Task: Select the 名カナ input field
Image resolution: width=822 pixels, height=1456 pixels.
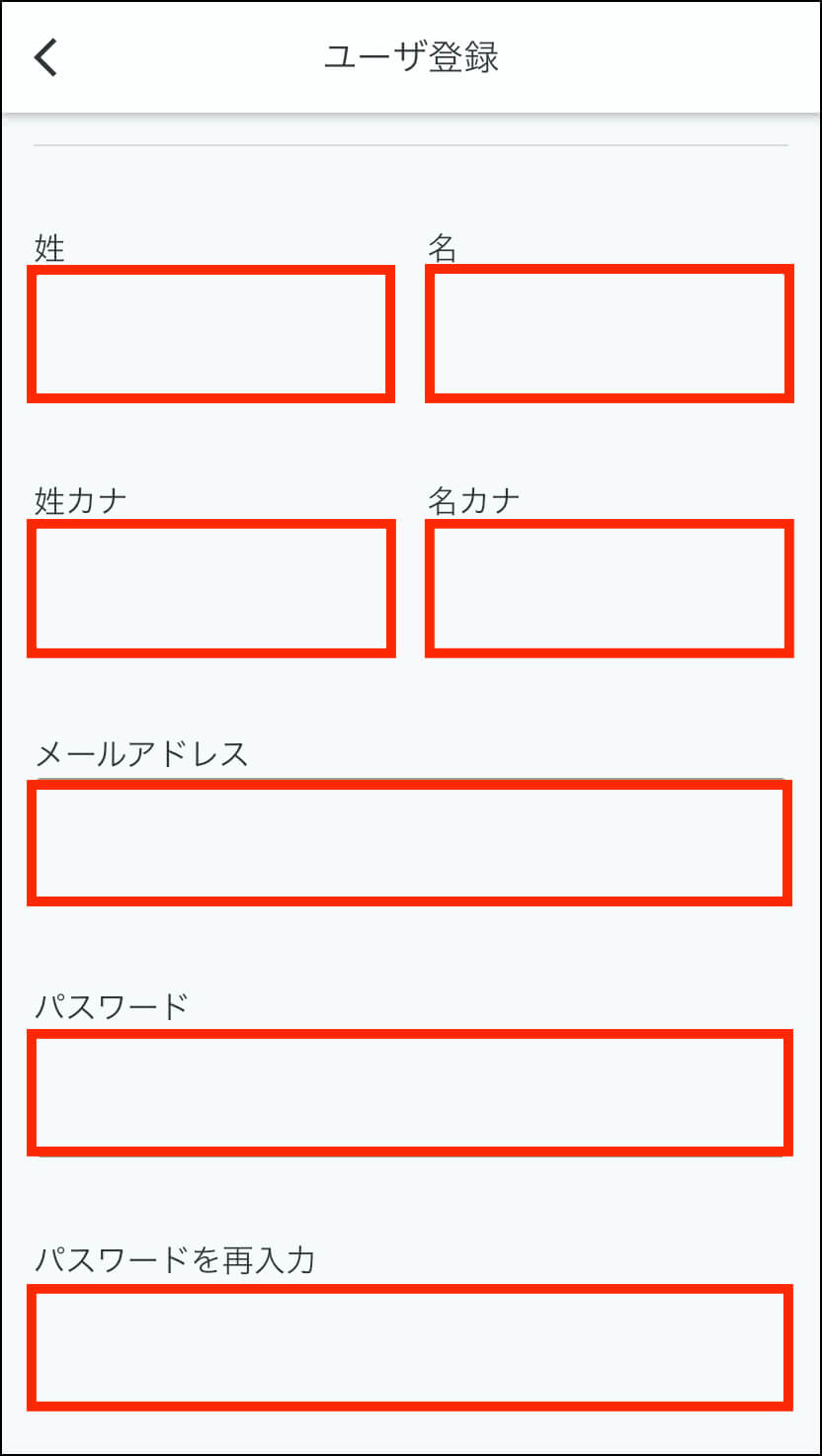Action: [609, 588]
